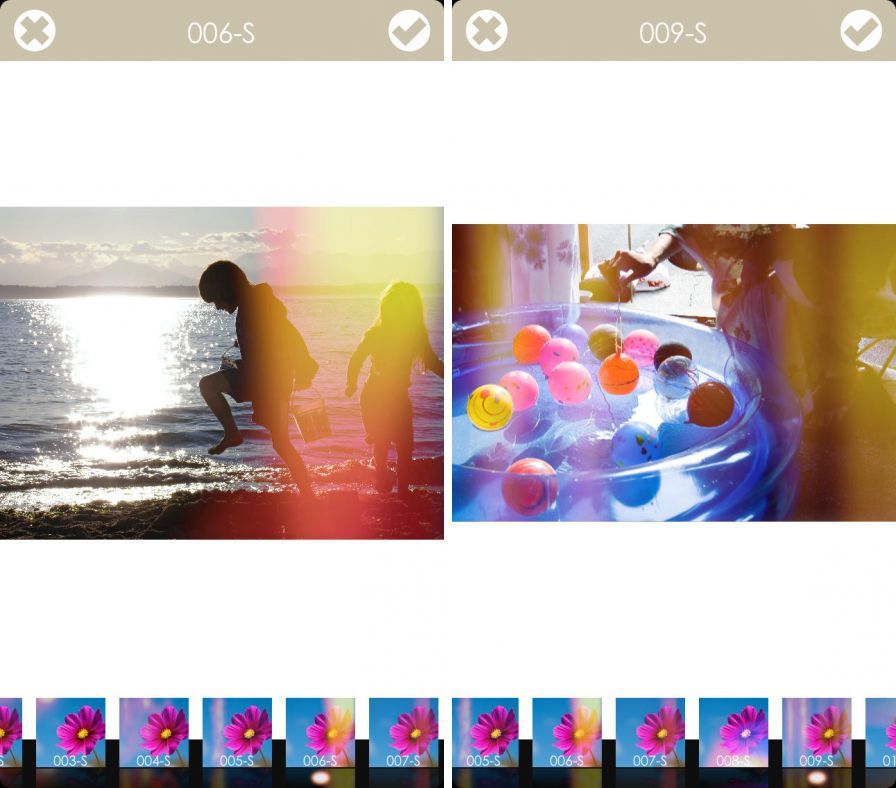Apply the 009-S filter using the checkmark
Screen dimensions: 896x788
[861, 31]
